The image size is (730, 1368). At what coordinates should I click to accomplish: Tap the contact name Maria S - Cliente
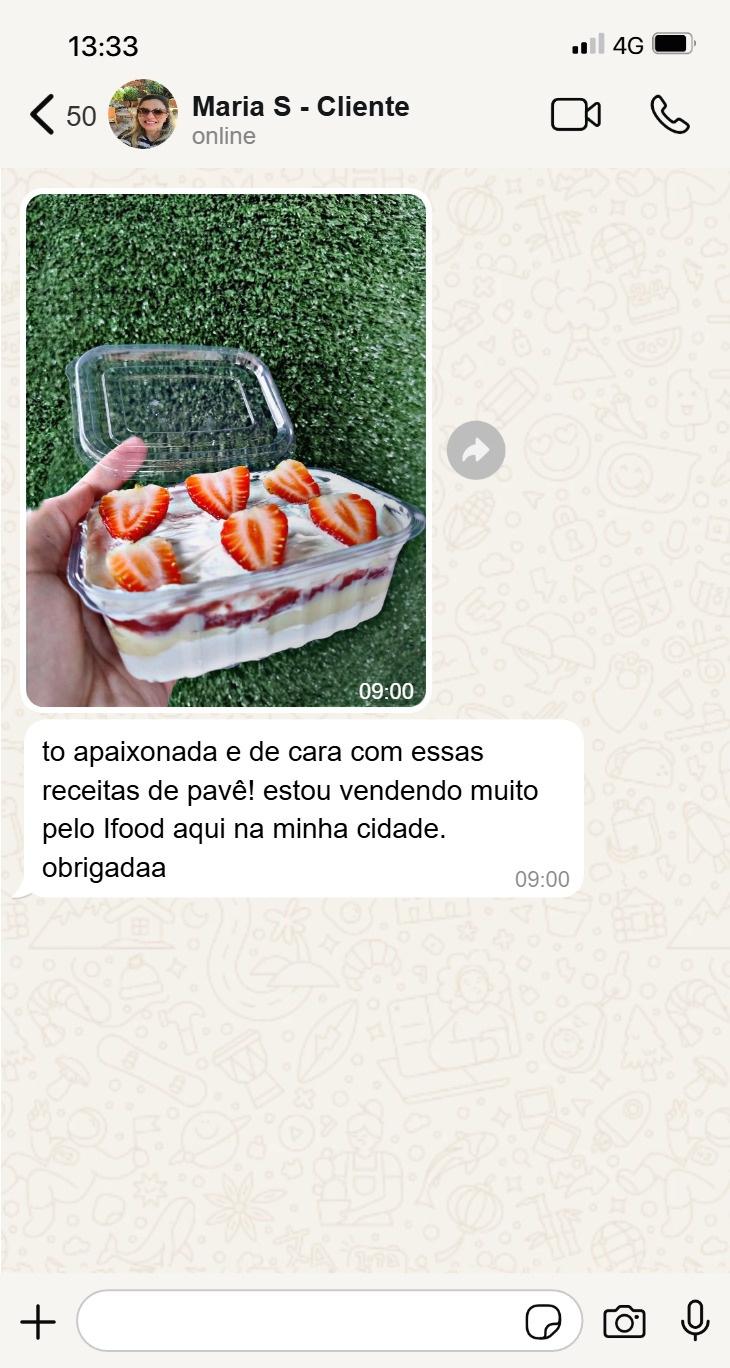[x=298, y=106]
